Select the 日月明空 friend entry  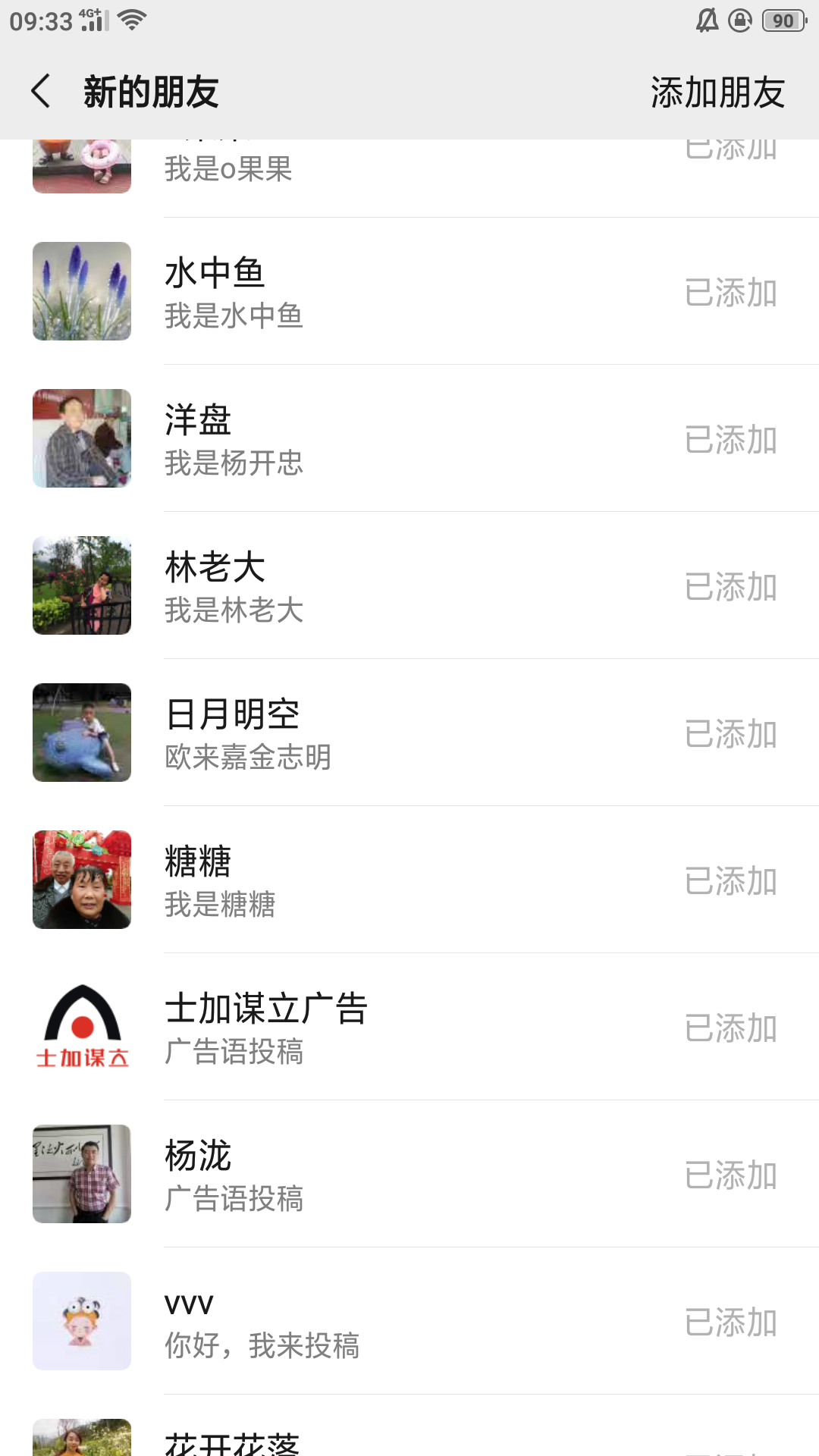coord(409,733)
